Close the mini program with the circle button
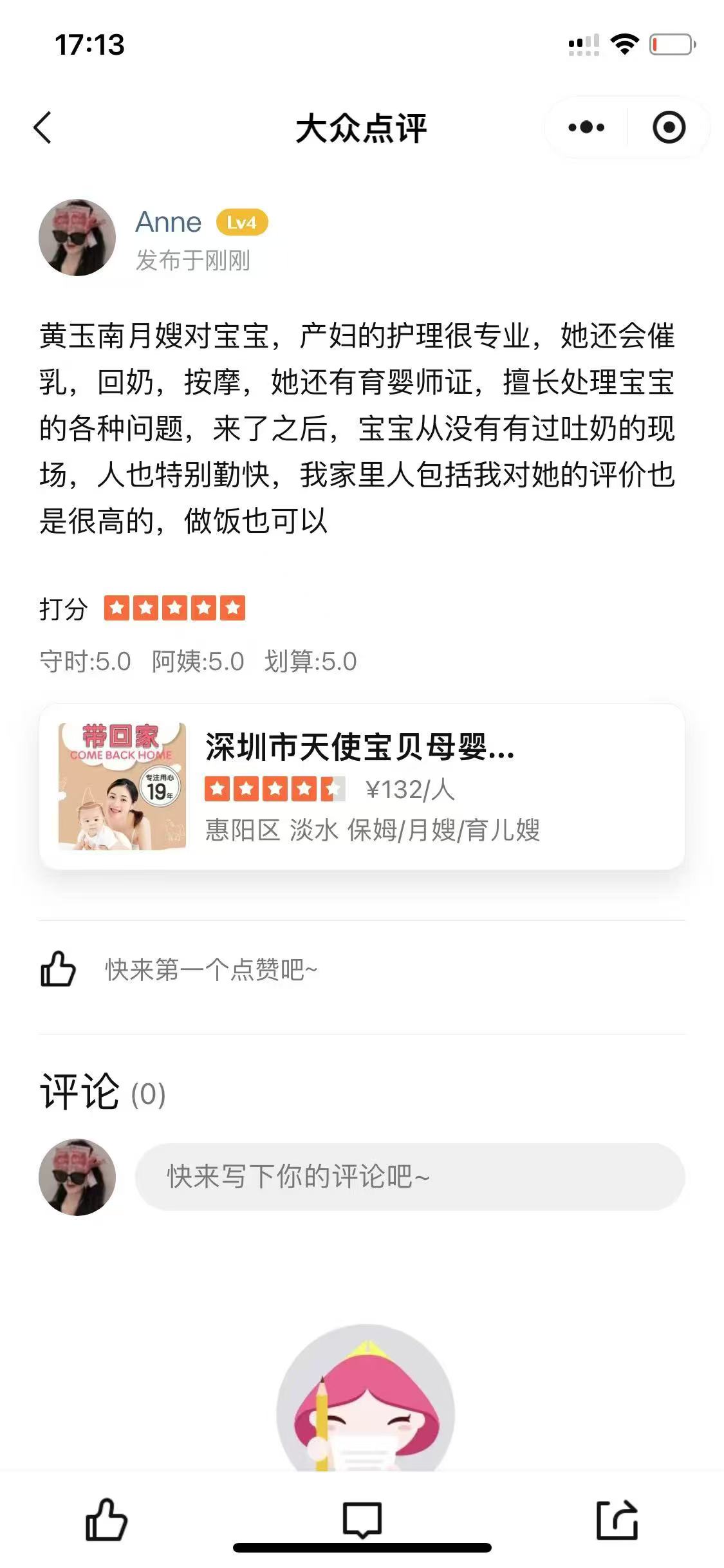The height and width of the screenshot is (1568, 724). click(669, 127)
